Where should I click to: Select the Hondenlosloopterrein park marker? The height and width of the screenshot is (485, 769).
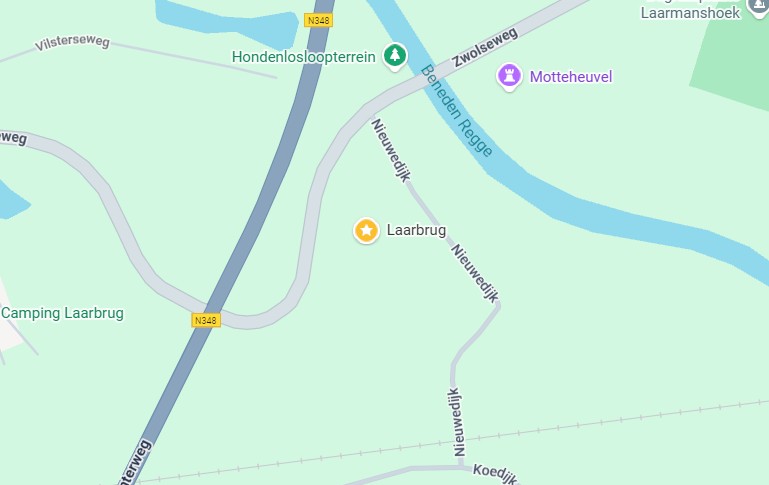[x=397, y=56]
